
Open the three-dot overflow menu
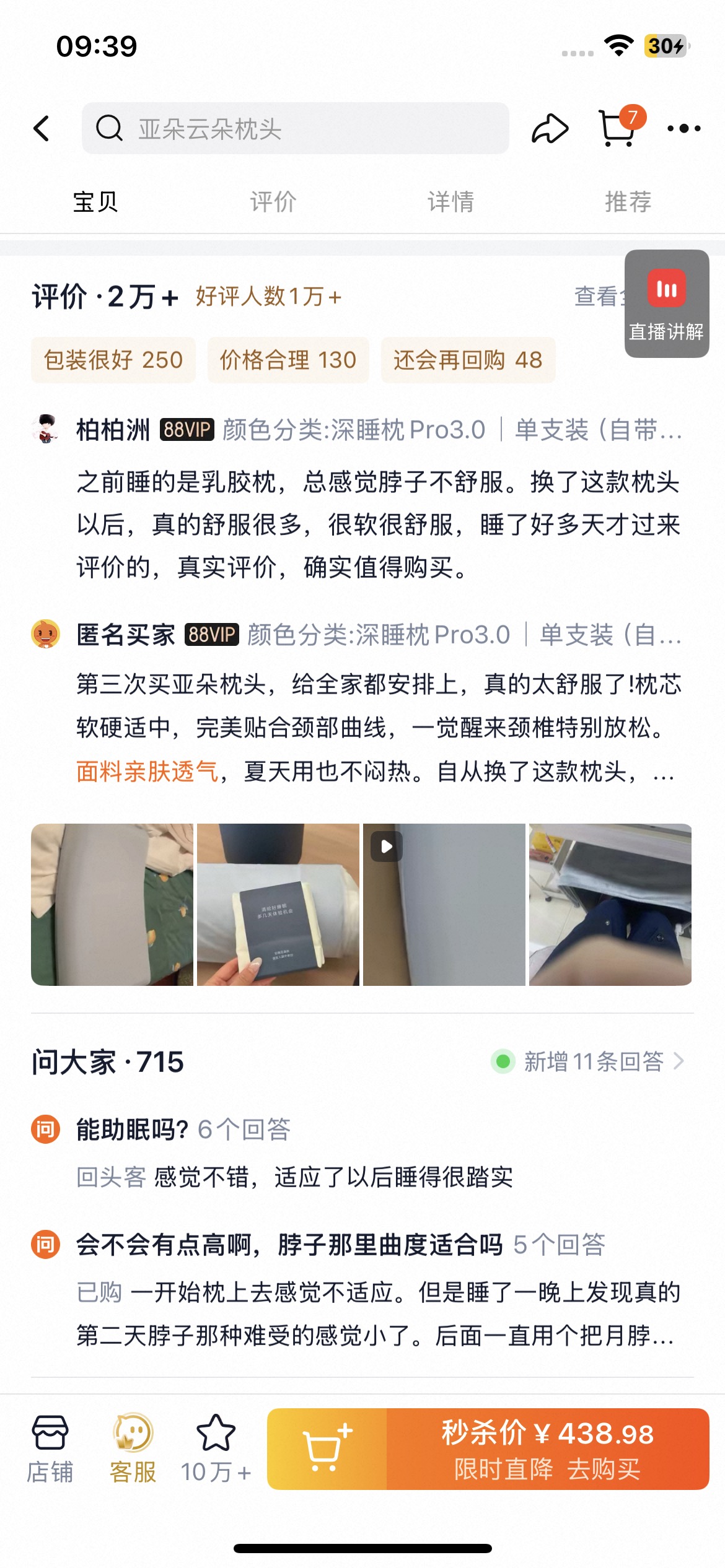684,128
